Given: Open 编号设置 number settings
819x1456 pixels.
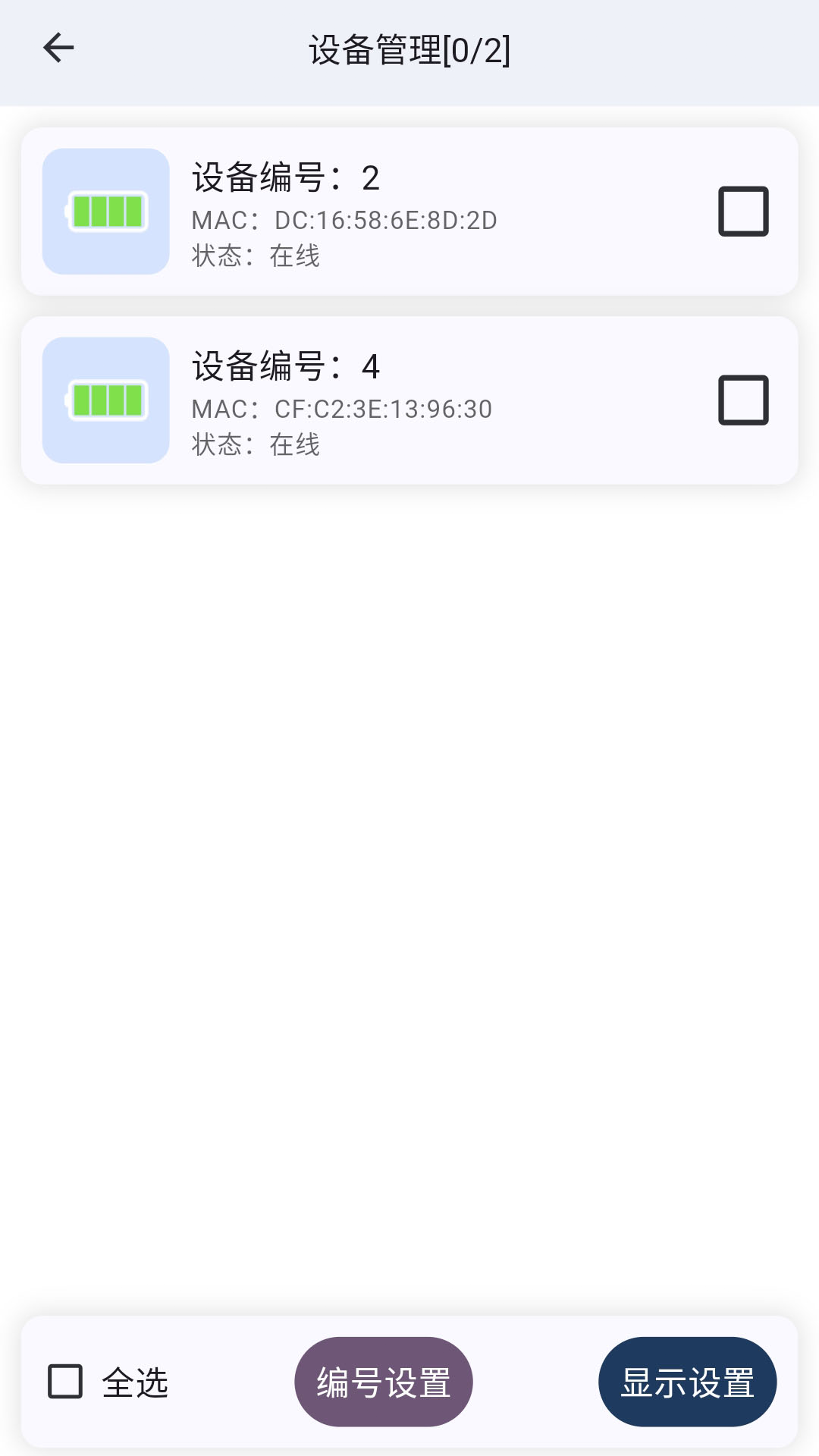Looking at the screenshot, I should tap(384, 1382).
